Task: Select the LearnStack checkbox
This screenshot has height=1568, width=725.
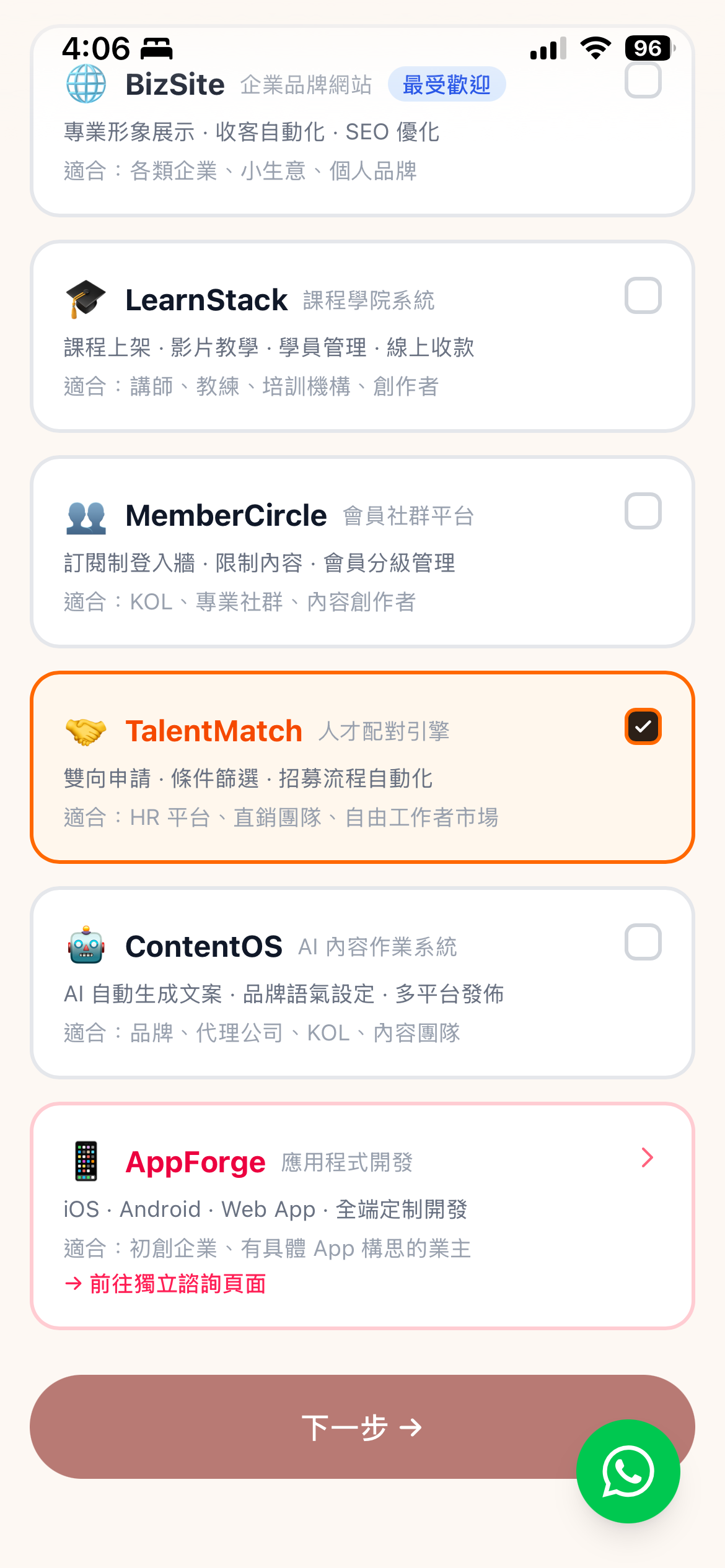Action: coord(643,295)
